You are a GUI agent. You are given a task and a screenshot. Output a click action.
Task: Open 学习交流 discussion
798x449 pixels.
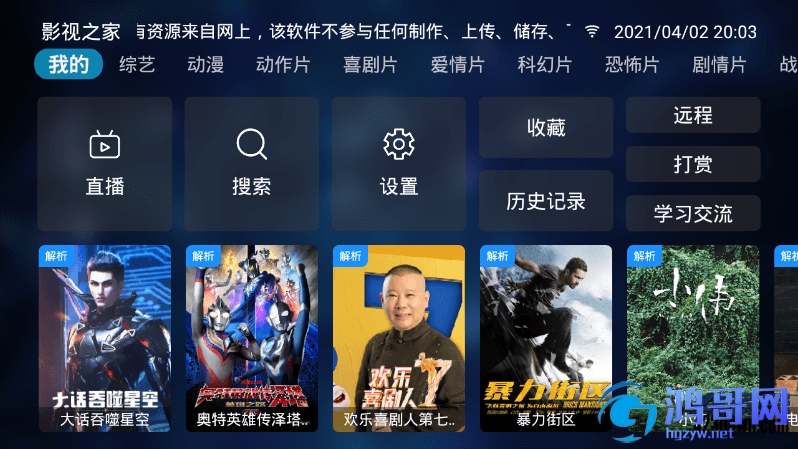point(693,213)
